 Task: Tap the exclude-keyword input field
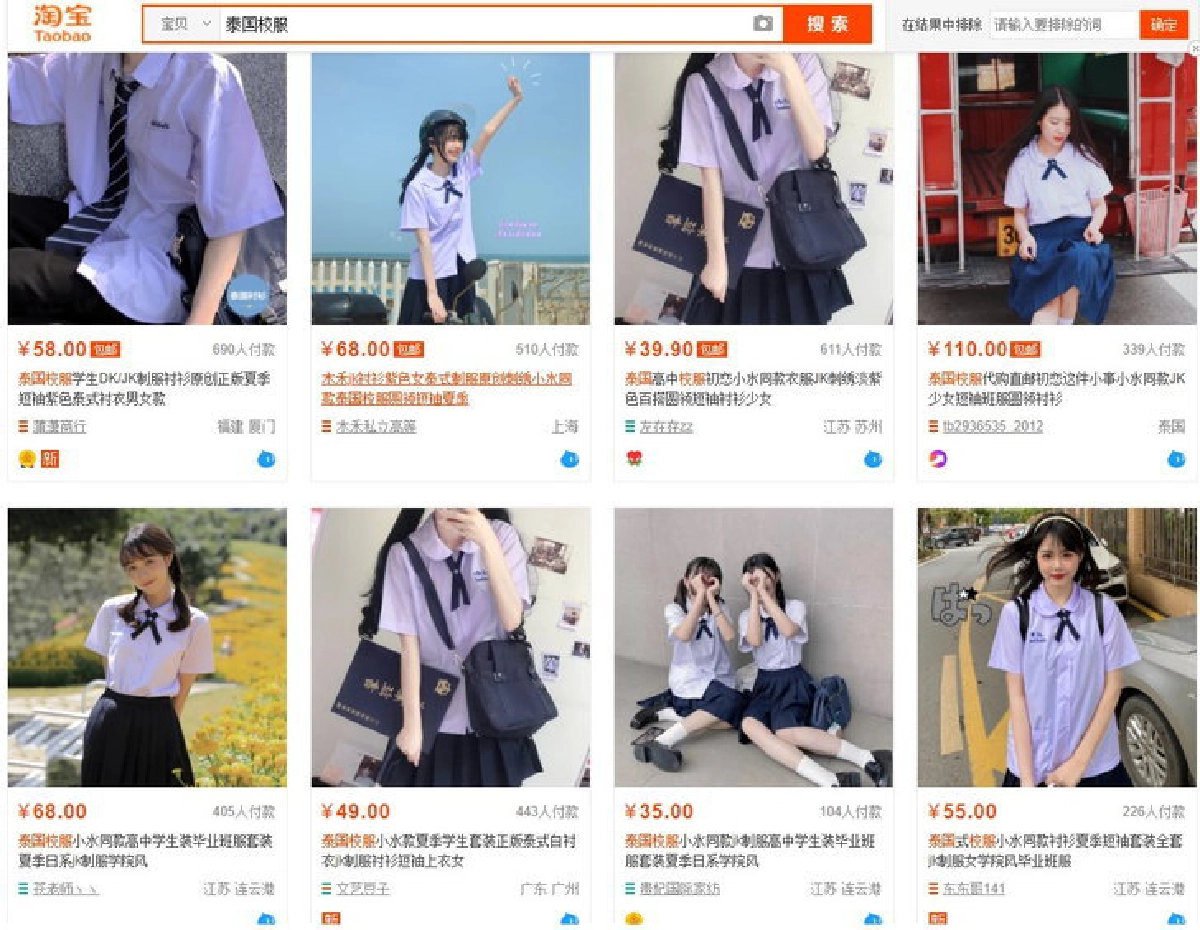tap(1062, 25)
